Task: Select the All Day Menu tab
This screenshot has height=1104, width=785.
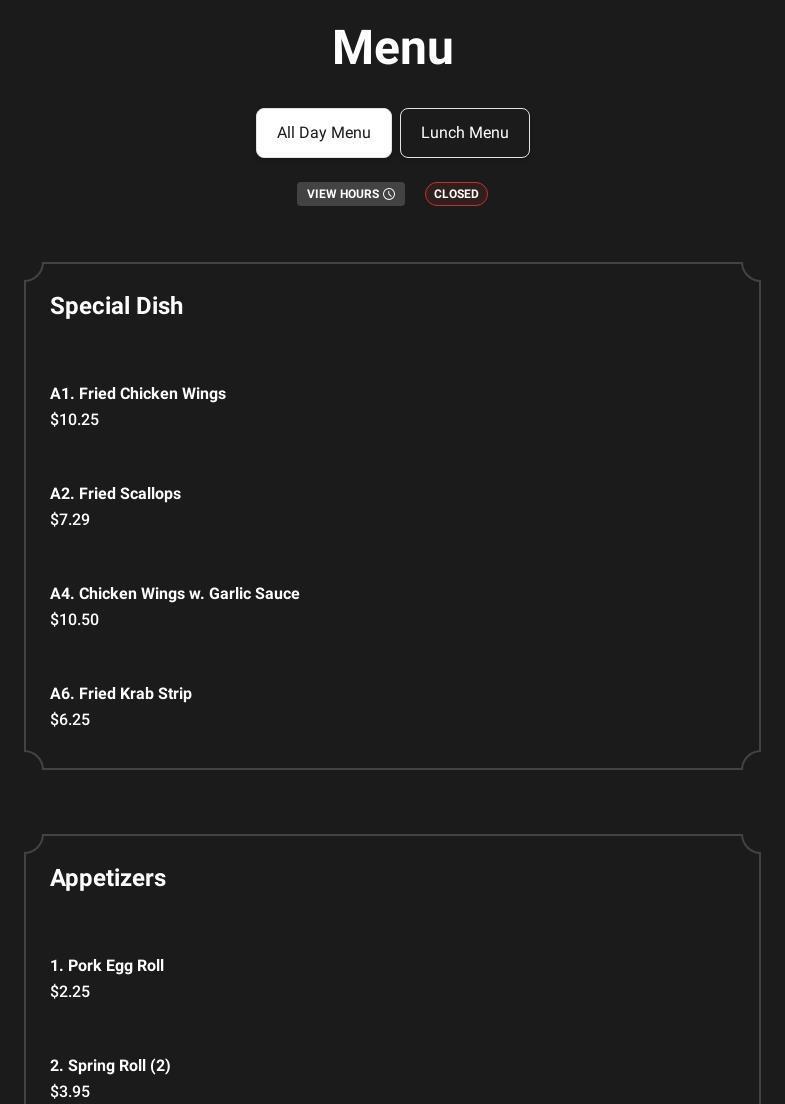Action: (x=323, y=133)
